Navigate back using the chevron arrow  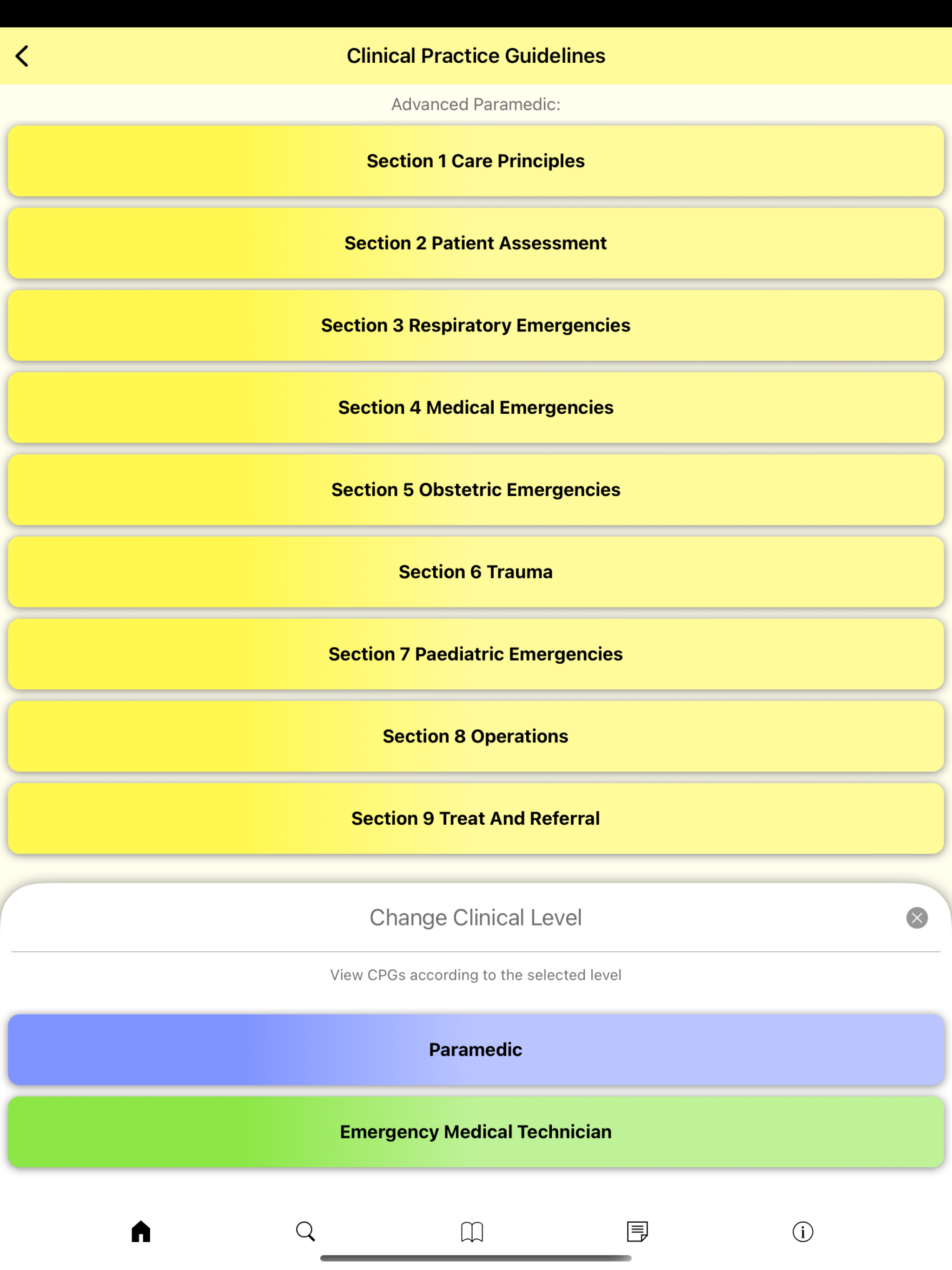tap(23, 56)
